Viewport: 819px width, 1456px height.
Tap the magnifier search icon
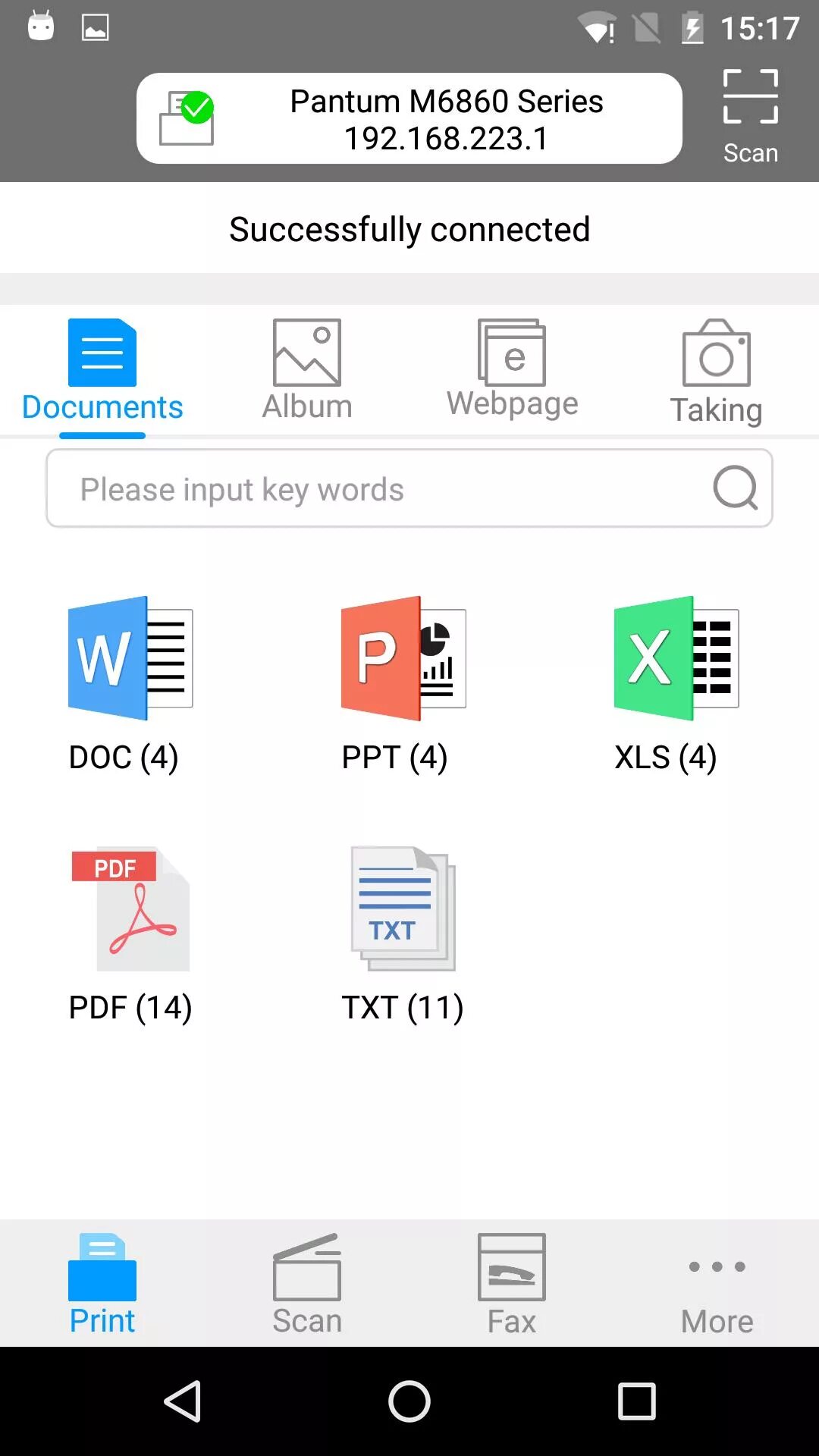click(x=735, y=488)
